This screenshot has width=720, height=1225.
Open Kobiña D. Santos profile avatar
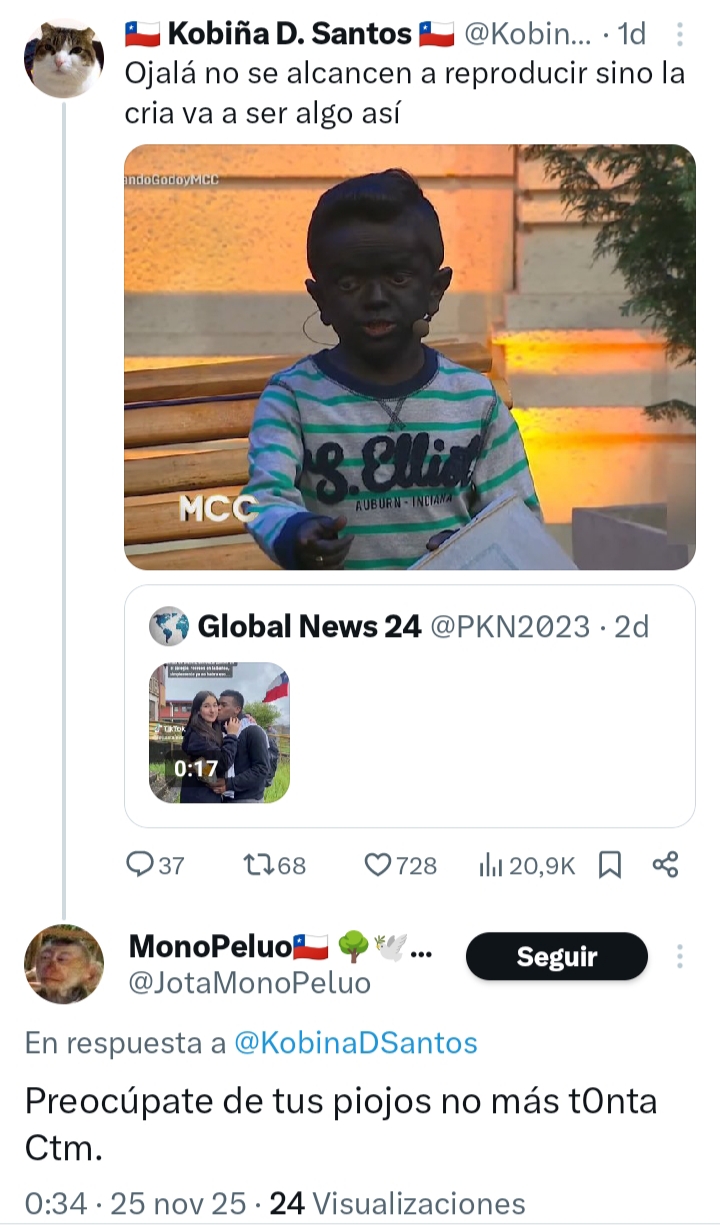point(64,58)
